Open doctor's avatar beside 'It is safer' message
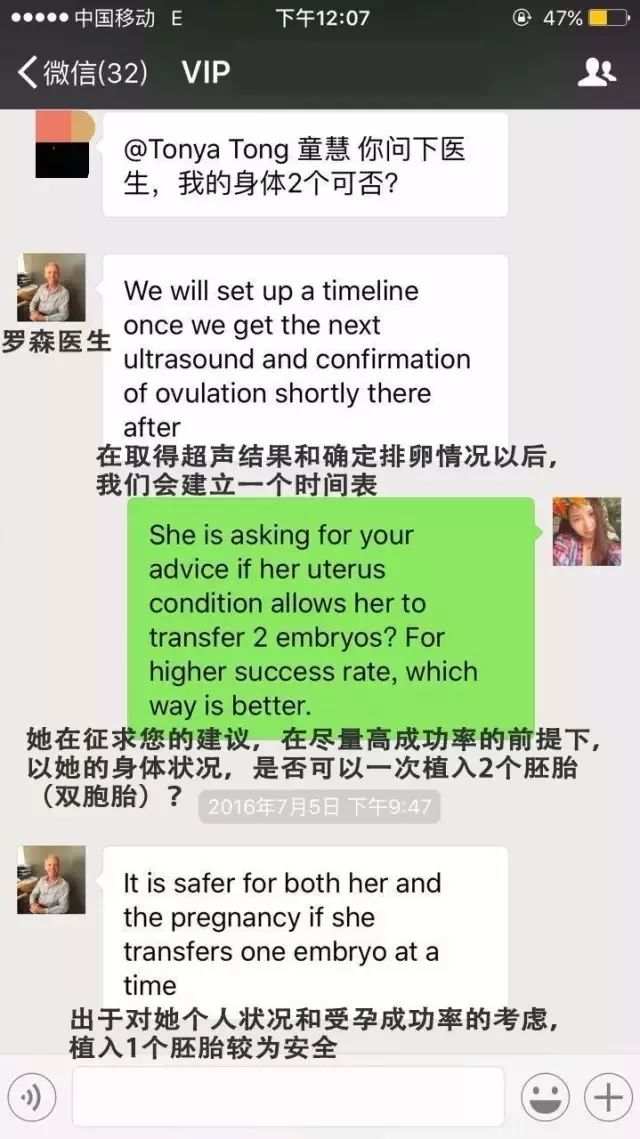 52,880
